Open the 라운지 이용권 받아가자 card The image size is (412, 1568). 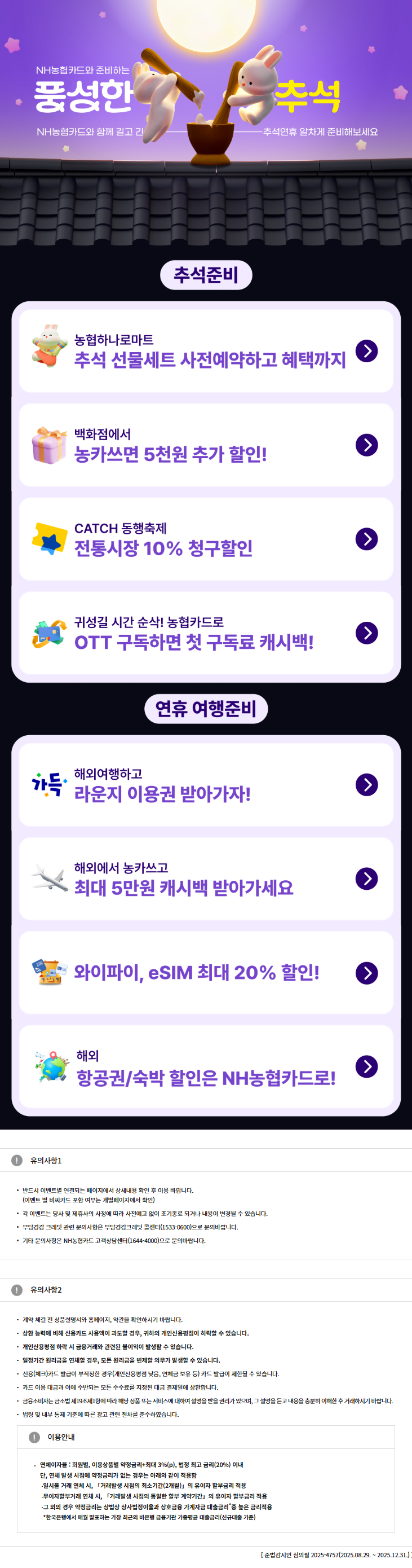206,785
